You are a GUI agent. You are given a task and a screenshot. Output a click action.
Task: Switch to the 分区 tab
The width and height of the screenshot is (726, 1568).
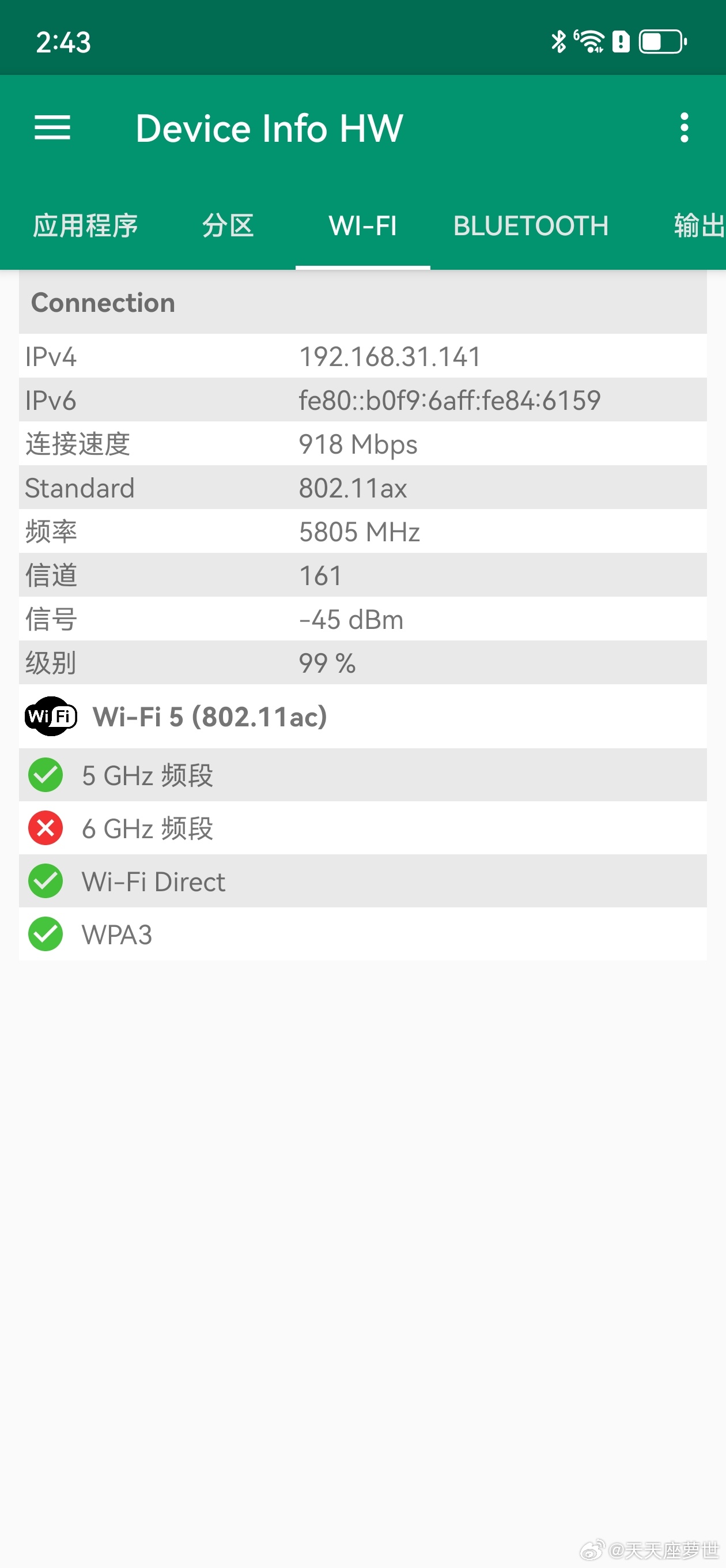coord(228,226)
